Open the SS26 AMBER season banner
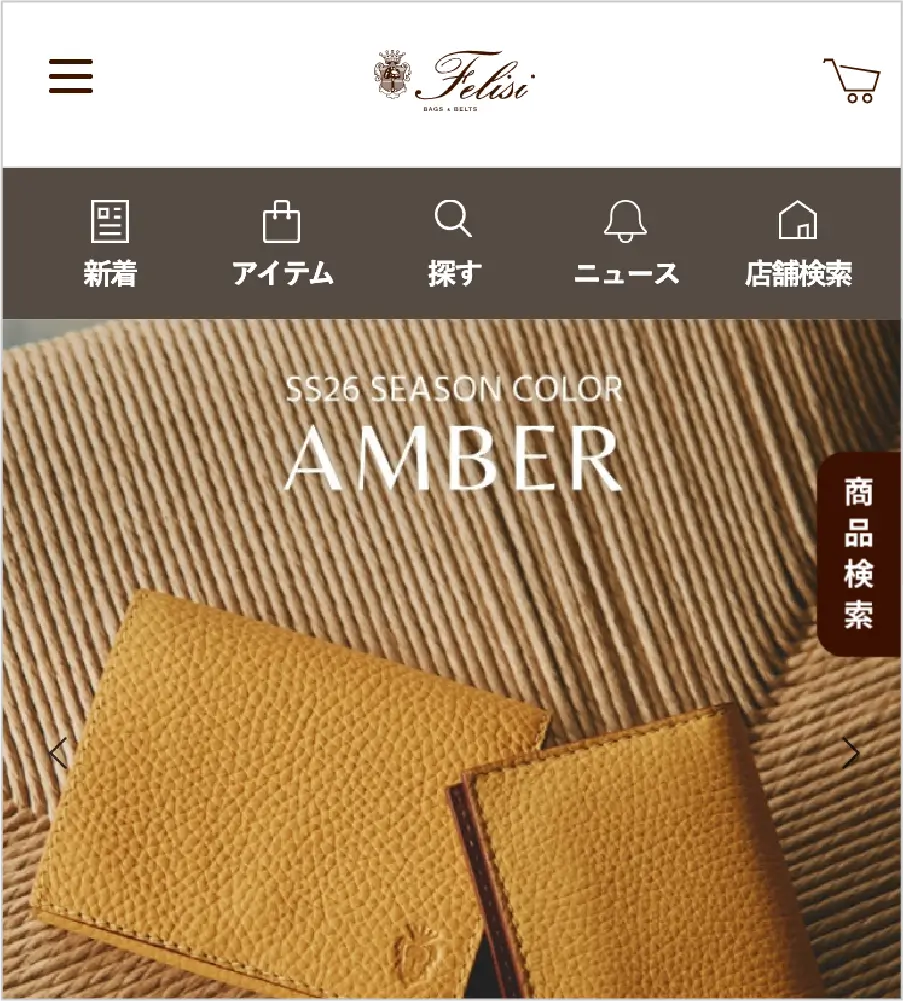The width and height of the screenshot is (903, 1001). tap(452, 650)
